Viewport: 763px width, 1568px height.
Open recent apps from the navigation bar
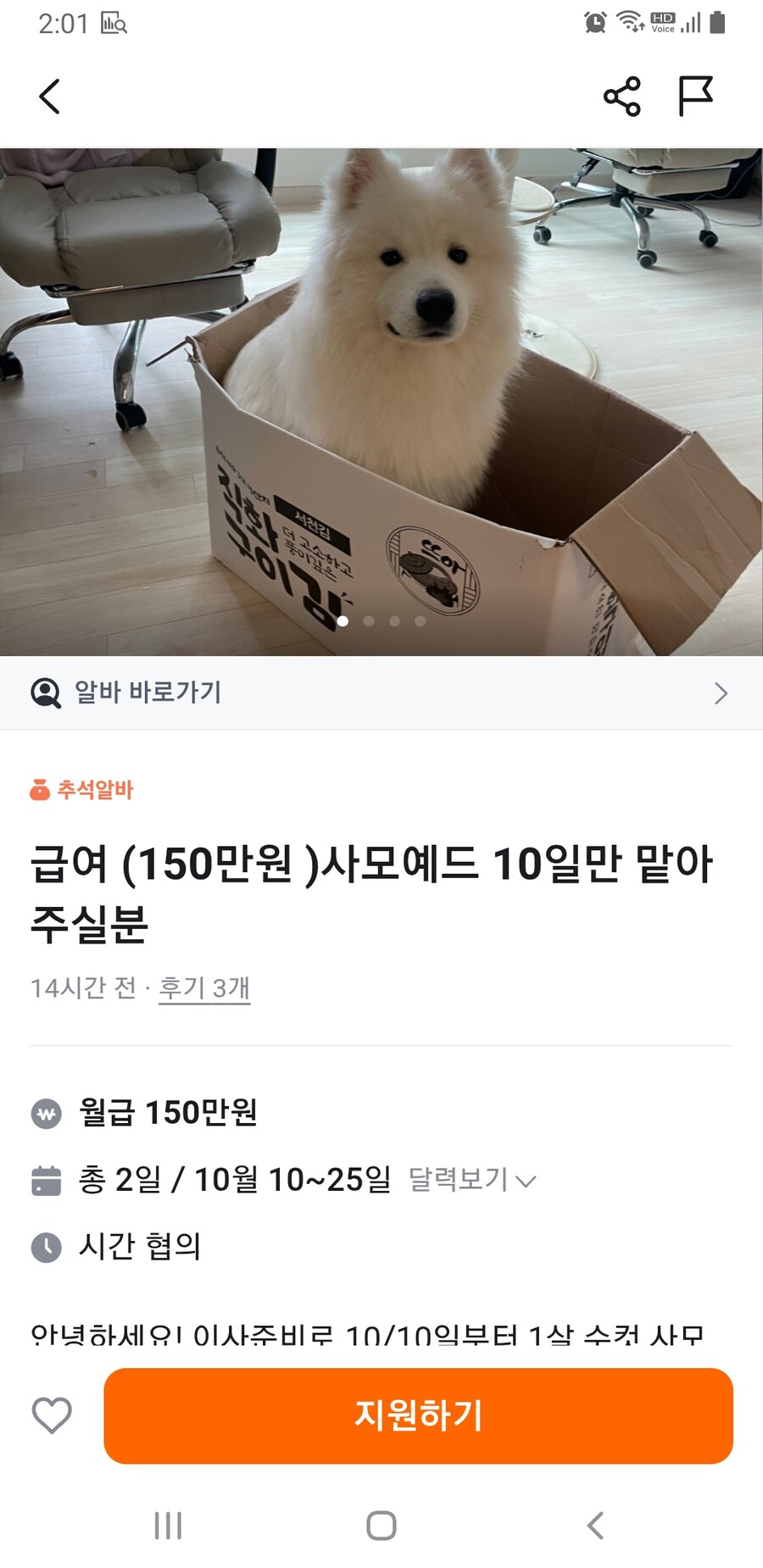point(168,1526)
